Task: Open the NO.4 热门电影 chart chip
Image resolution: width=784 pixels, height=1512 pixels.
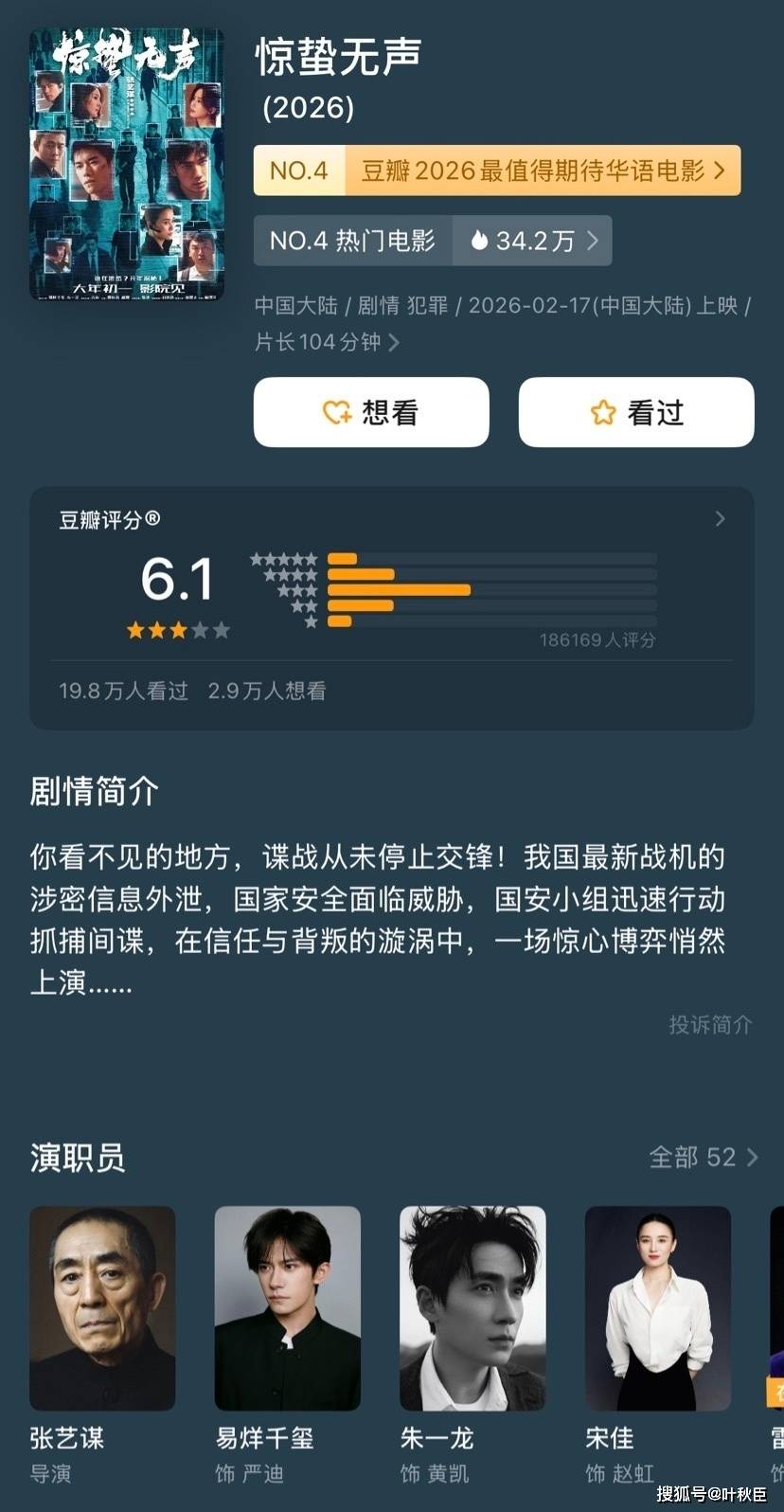Action: point(432,241)
